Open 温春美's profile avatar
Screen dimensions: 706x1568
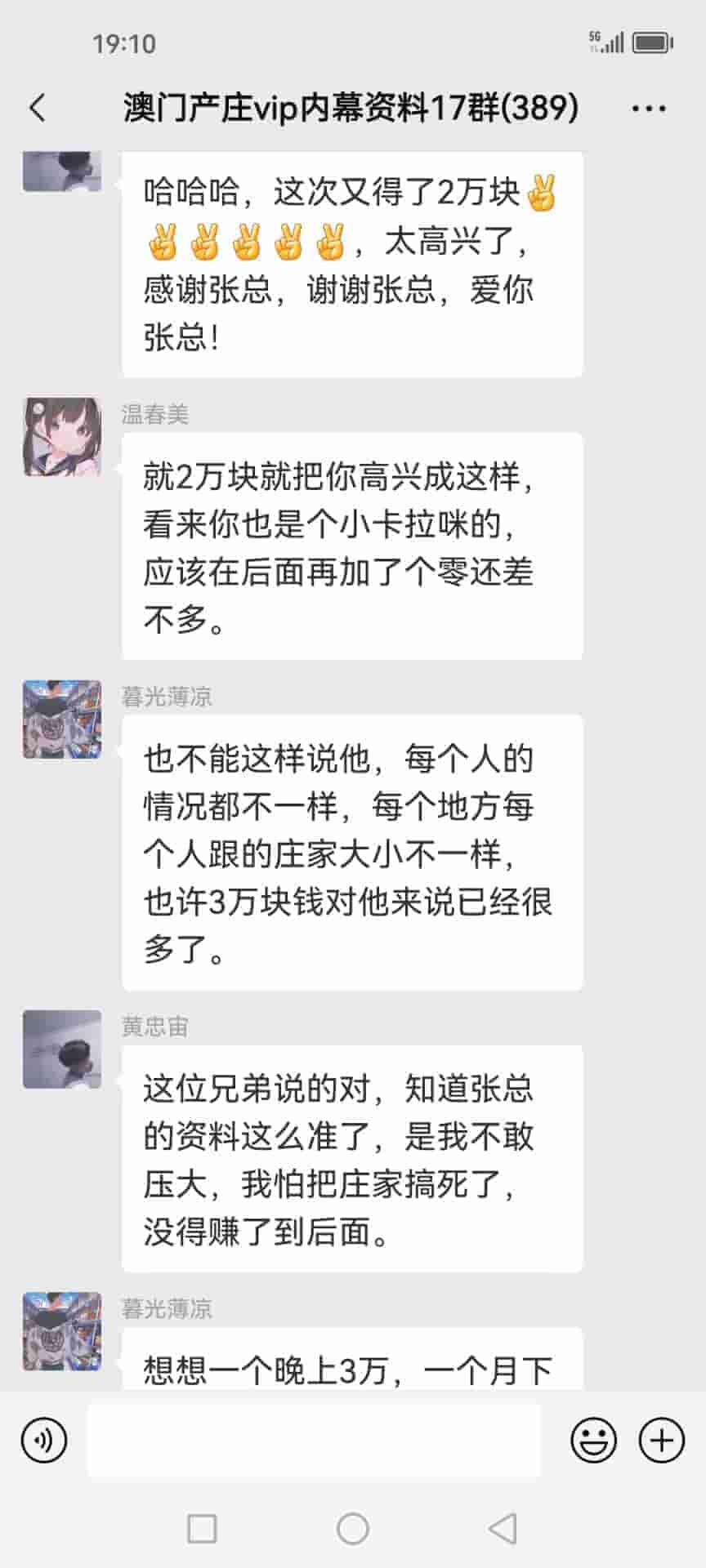pos(62,437)
